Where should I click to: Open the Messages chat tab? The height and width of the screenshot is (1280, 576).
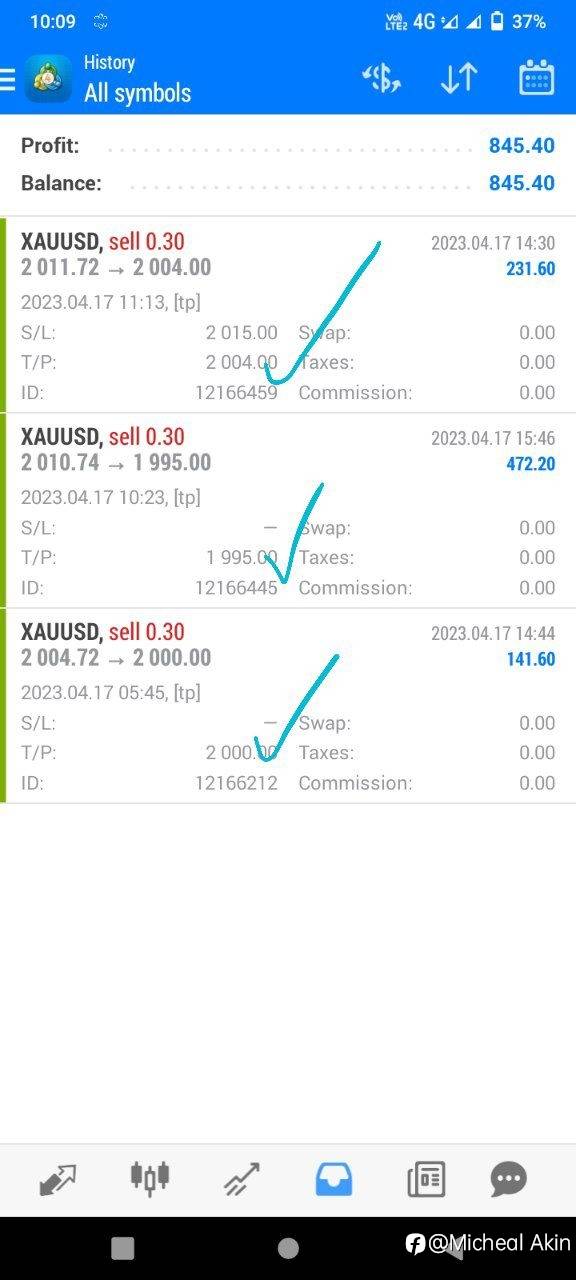[x=509, y=1180]
